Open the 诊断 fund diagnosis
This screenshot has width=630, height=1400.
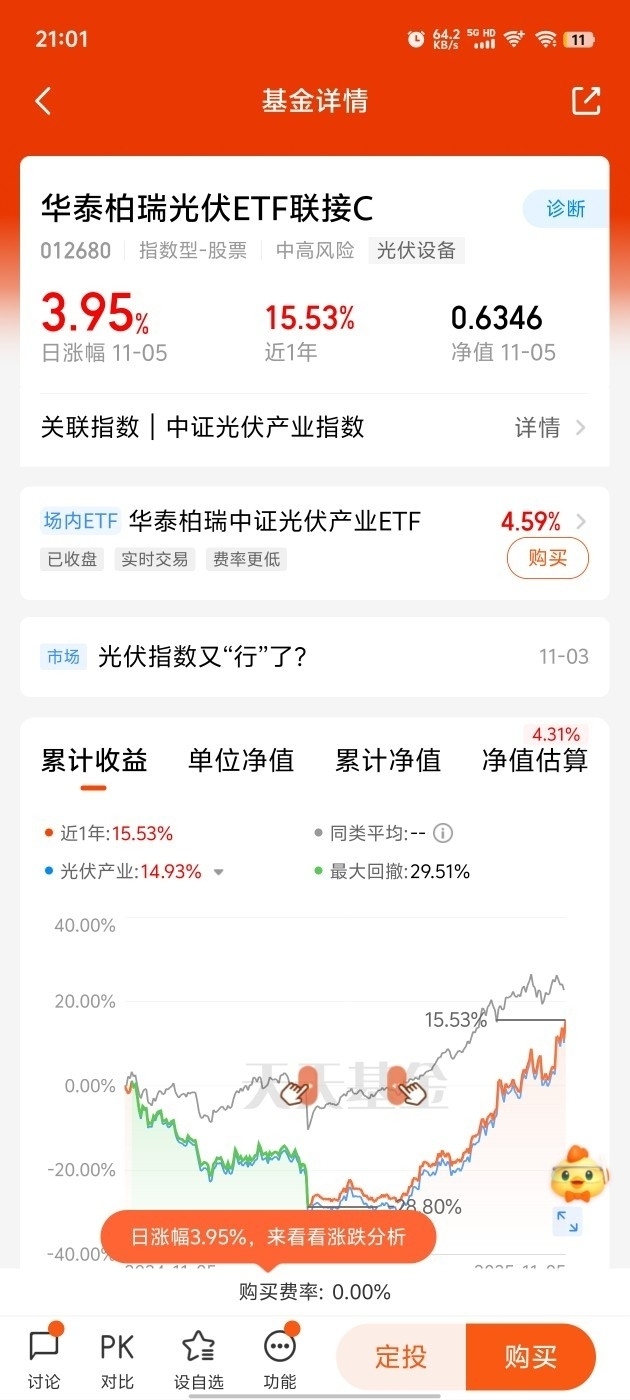pyautogui.click(x=565, y=209)
